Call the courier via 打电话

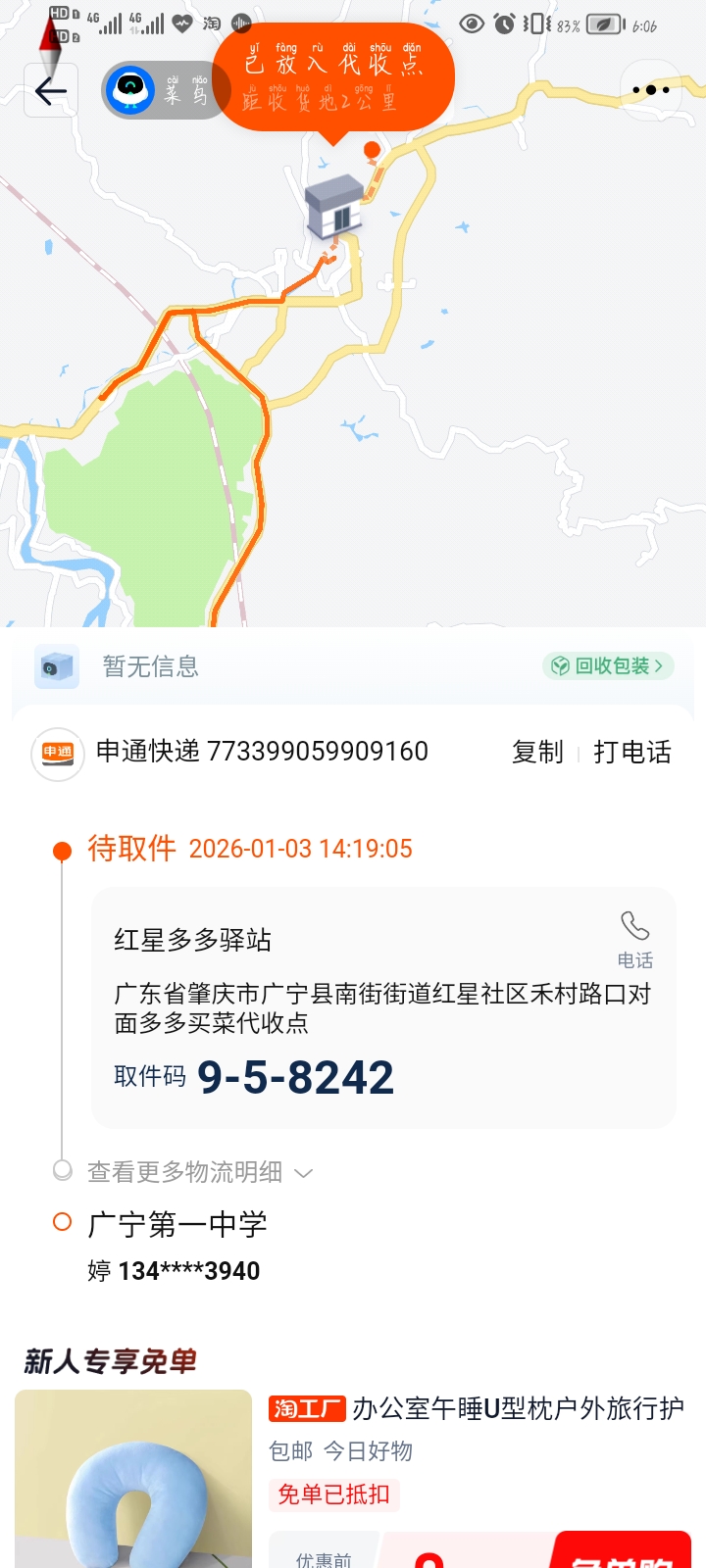(x=632, y=752)
